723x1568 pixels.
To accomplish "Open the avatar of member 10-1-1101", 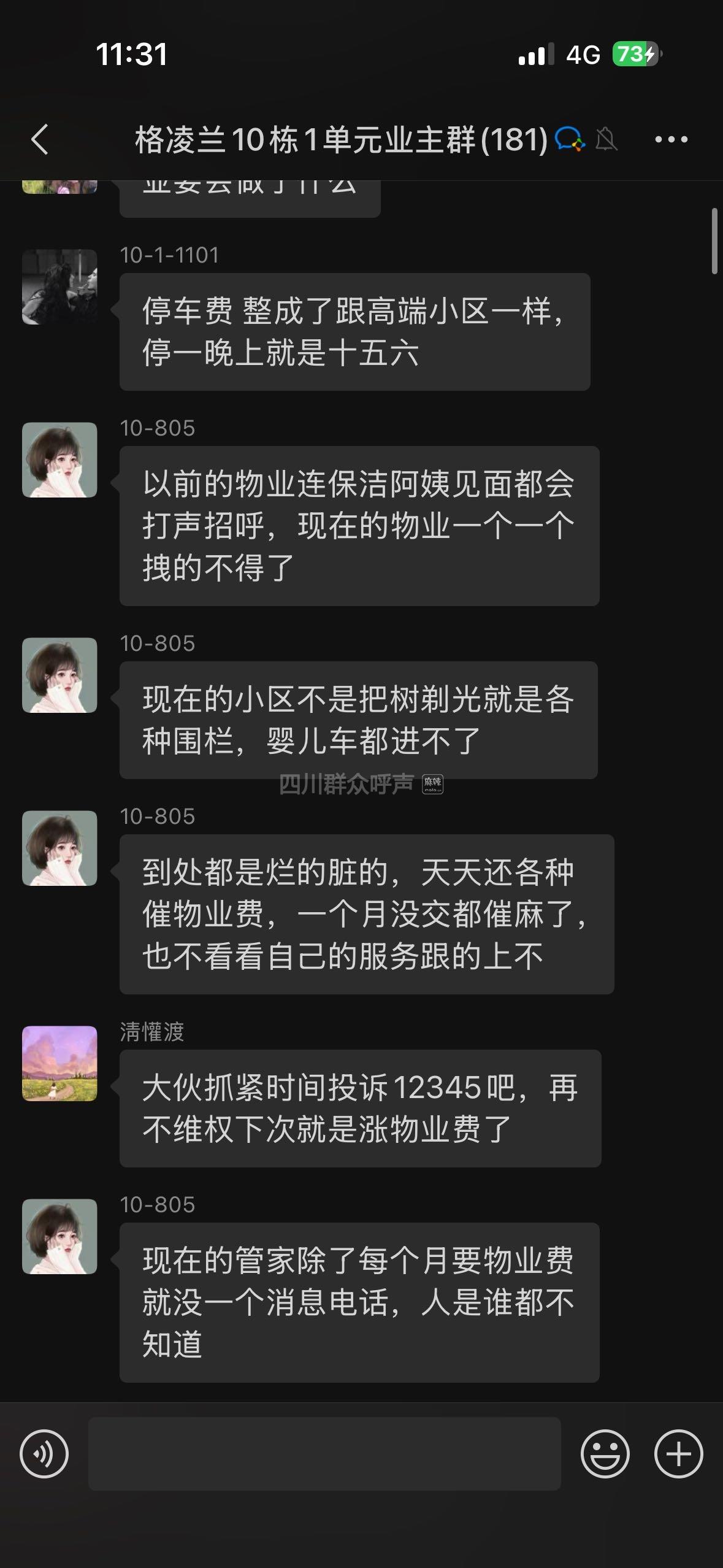I will [x=59, y=286].
